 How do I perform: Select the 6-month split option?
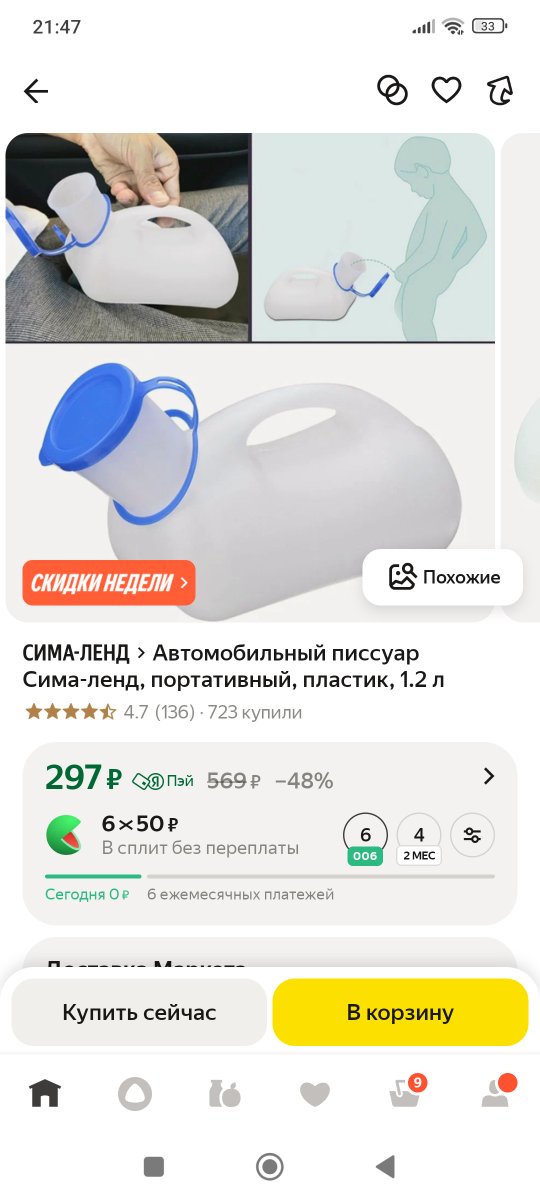coord(365,839)
